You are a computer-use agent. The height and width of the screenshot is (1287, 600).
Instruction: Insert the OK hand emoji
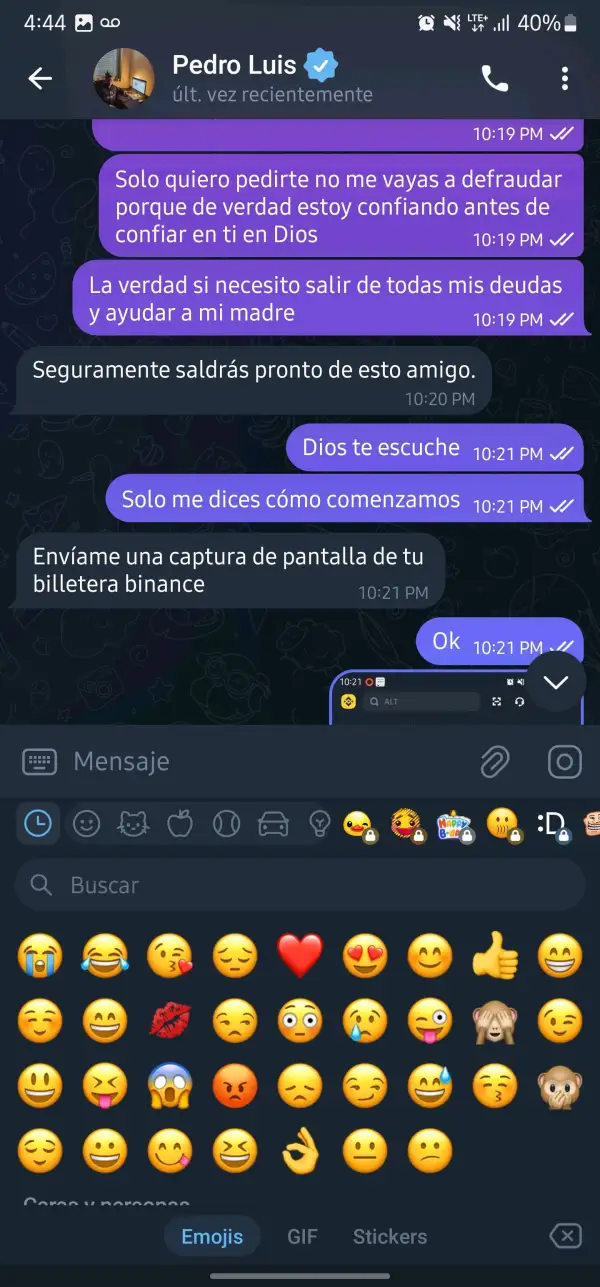pyautogui.click(x=301, y=1152)
